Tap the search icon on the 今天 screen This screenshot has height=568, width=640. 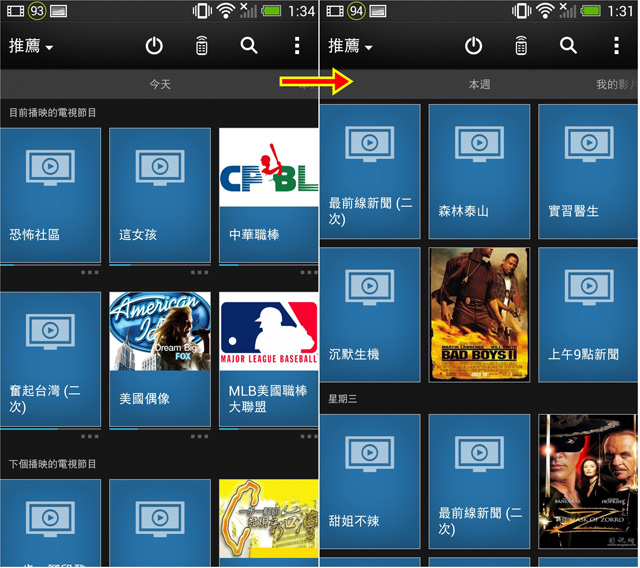[x=249, y=46]
